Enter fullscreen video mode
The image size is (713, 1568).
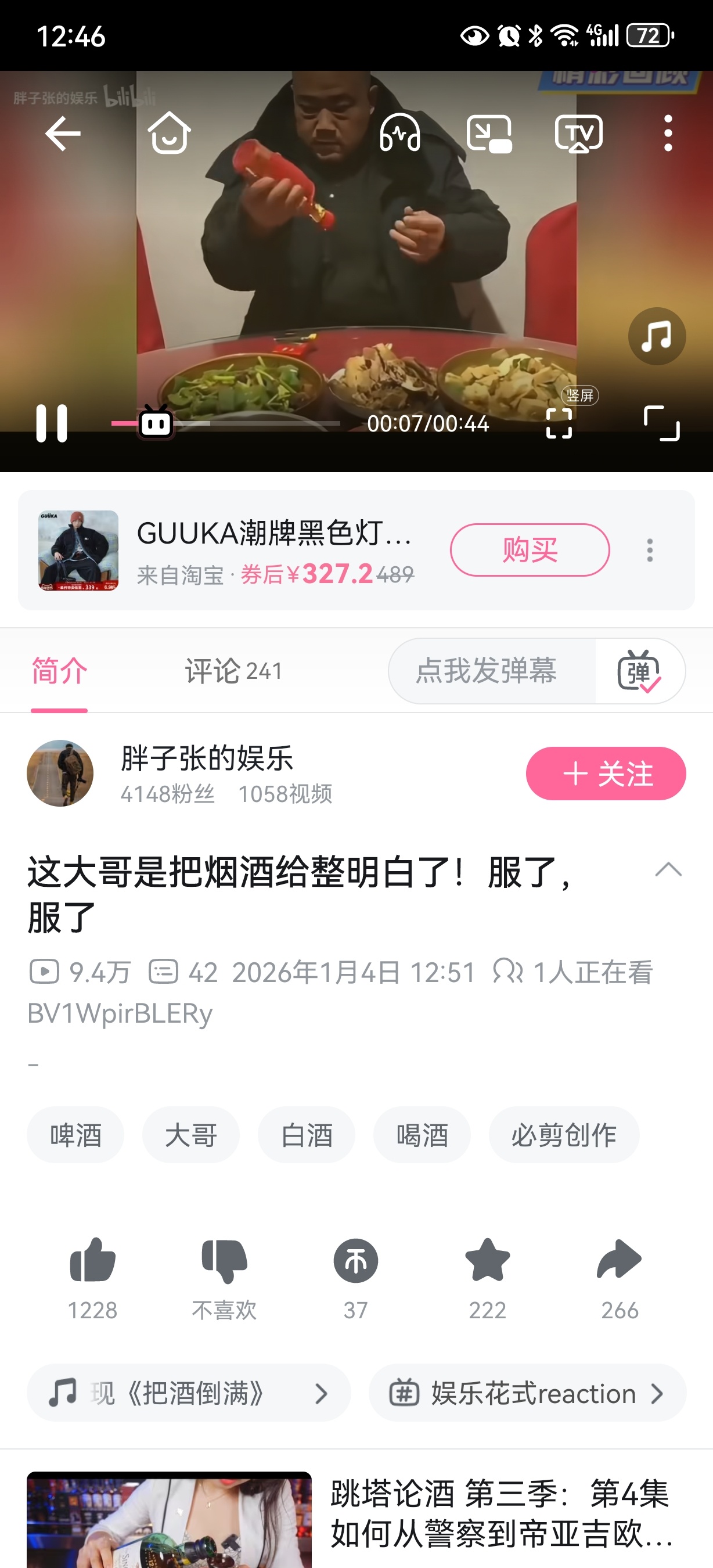coord(661,423)
